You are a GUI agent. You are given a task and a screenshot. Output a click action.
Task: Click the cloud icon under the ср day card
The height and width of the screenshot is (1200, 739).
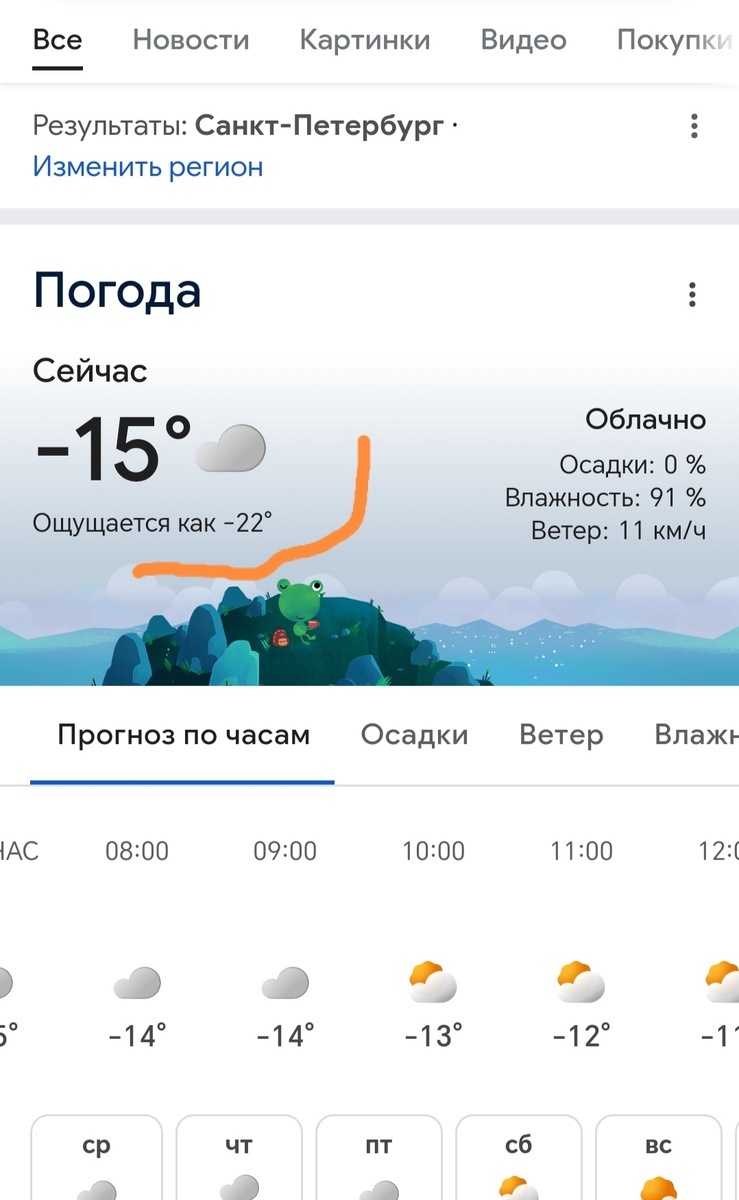coord(96,1190)
